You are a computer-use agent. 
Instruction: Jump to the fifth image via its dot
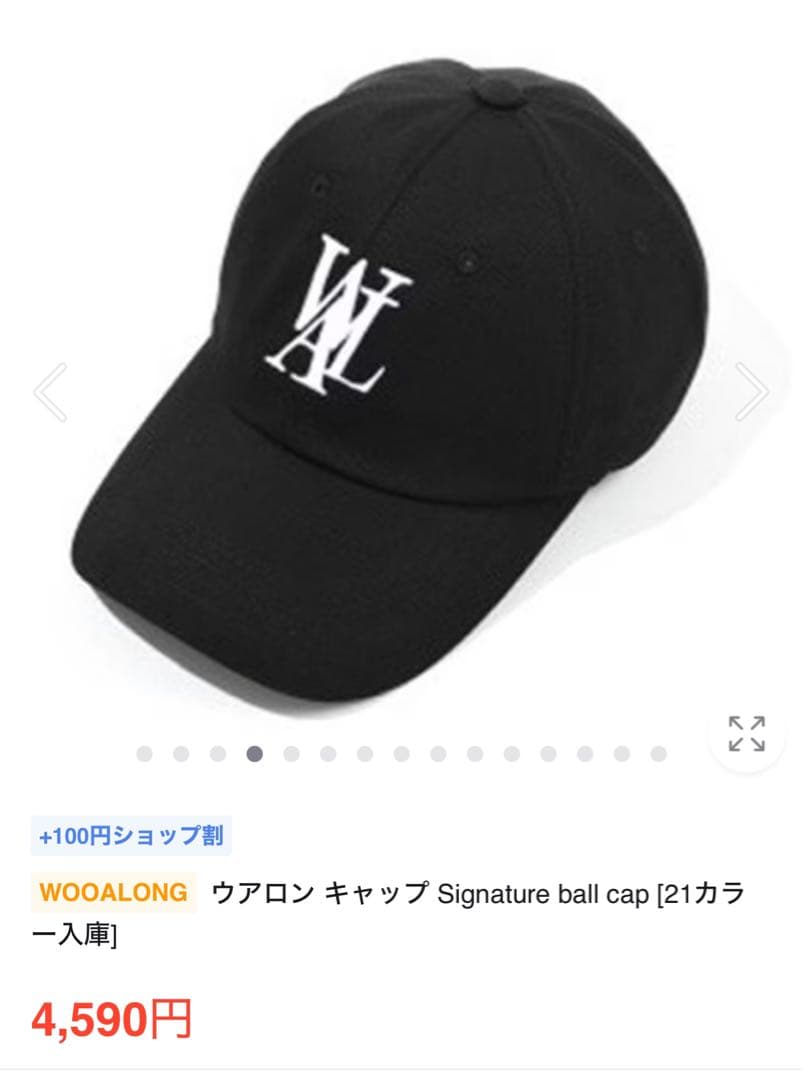click(290, 752)
